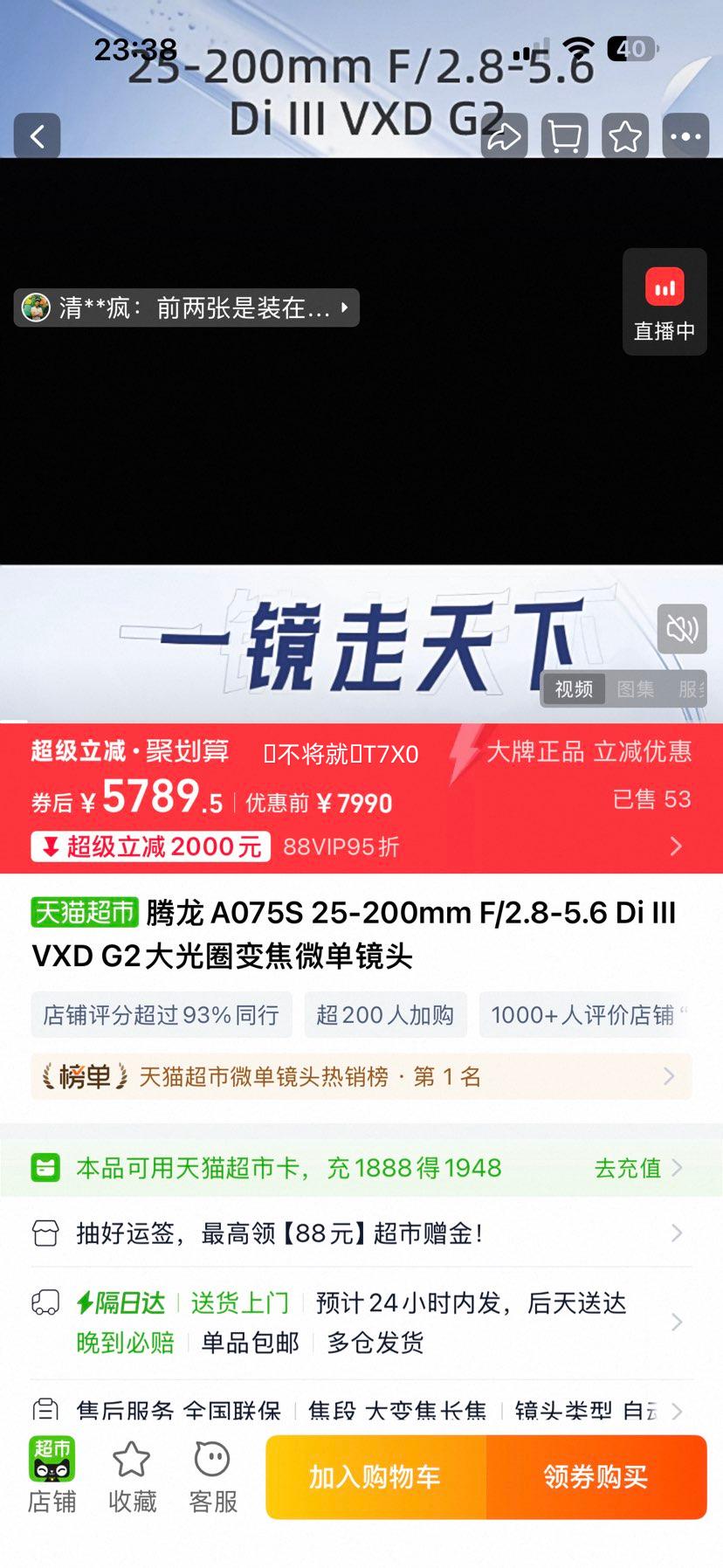Open the share options
Image resolution: width=723 pixels, height=1568 pixels.
(x=504, y=137)
